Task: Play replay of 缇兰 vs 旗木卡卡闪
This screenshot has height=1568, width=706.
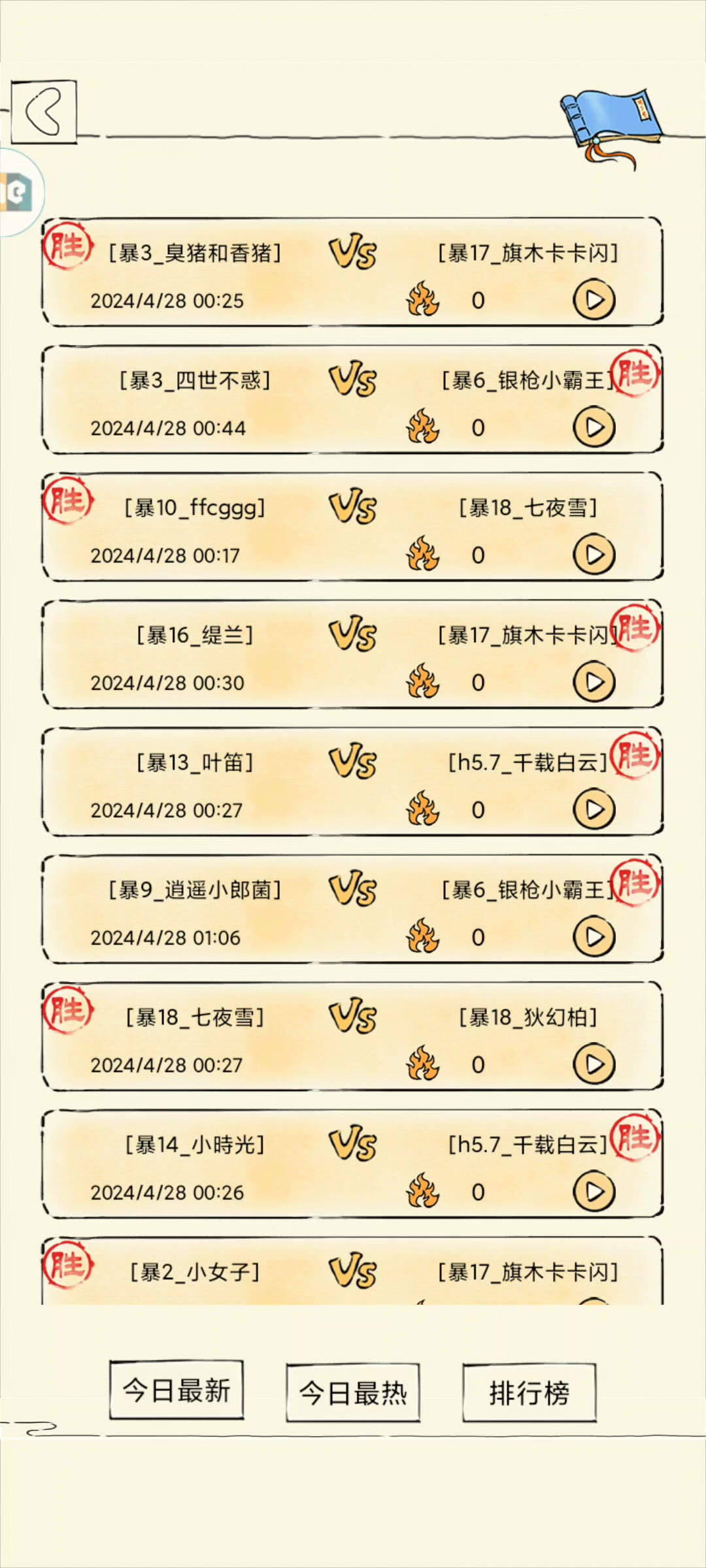Action: (x=594, y=682)
